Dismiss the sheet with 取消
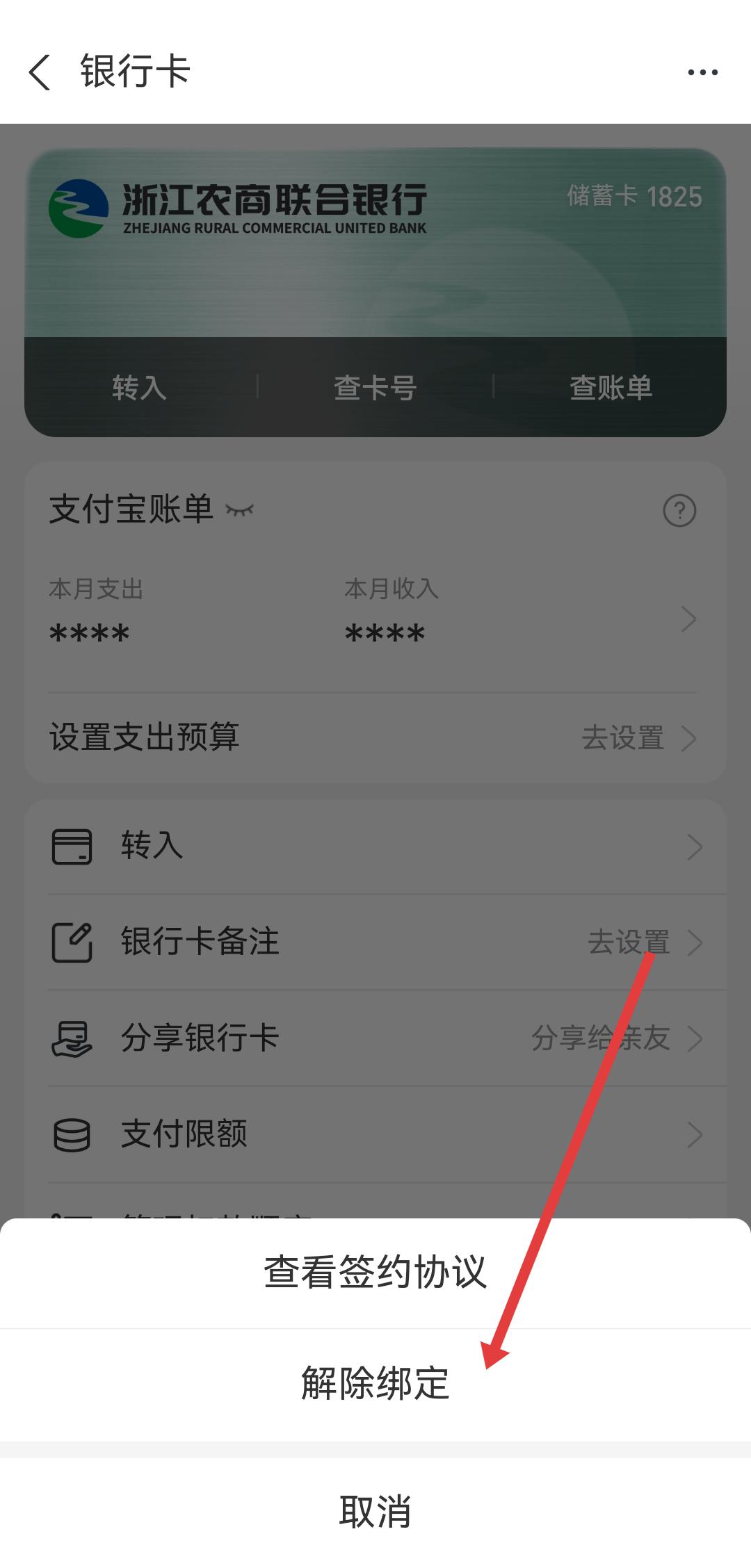Image resolution: width=751 pixels, height=1568 pixels. click(375, 1511)
